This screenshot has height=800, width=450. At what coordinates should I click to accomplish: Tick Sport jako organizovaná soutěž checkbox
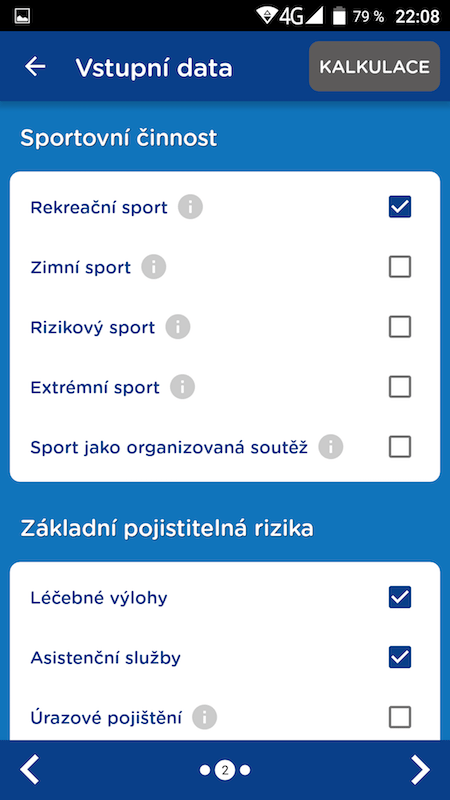(400, 447)
